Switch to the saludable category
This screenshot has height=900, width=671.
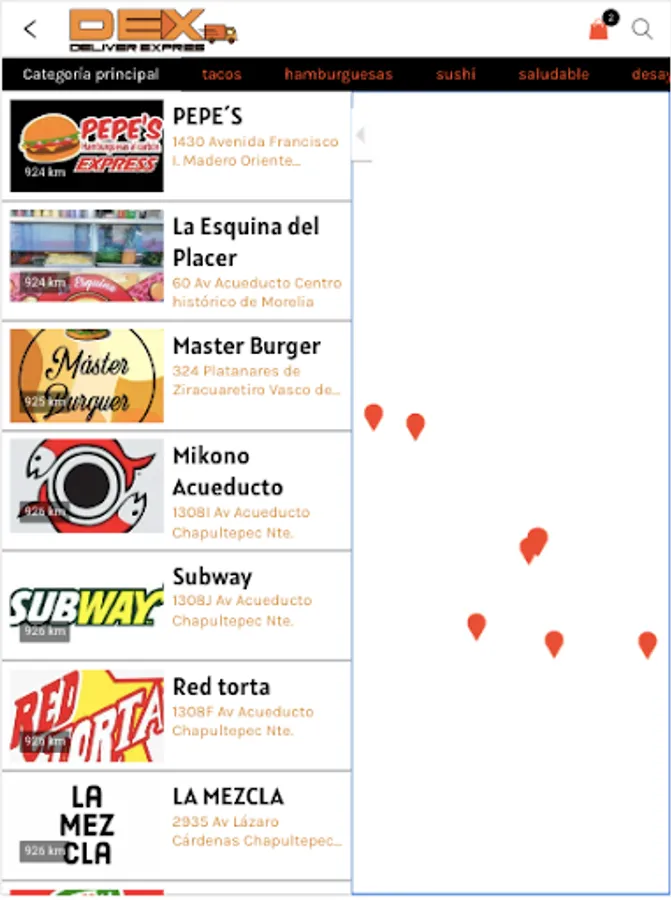pos(553,74)
